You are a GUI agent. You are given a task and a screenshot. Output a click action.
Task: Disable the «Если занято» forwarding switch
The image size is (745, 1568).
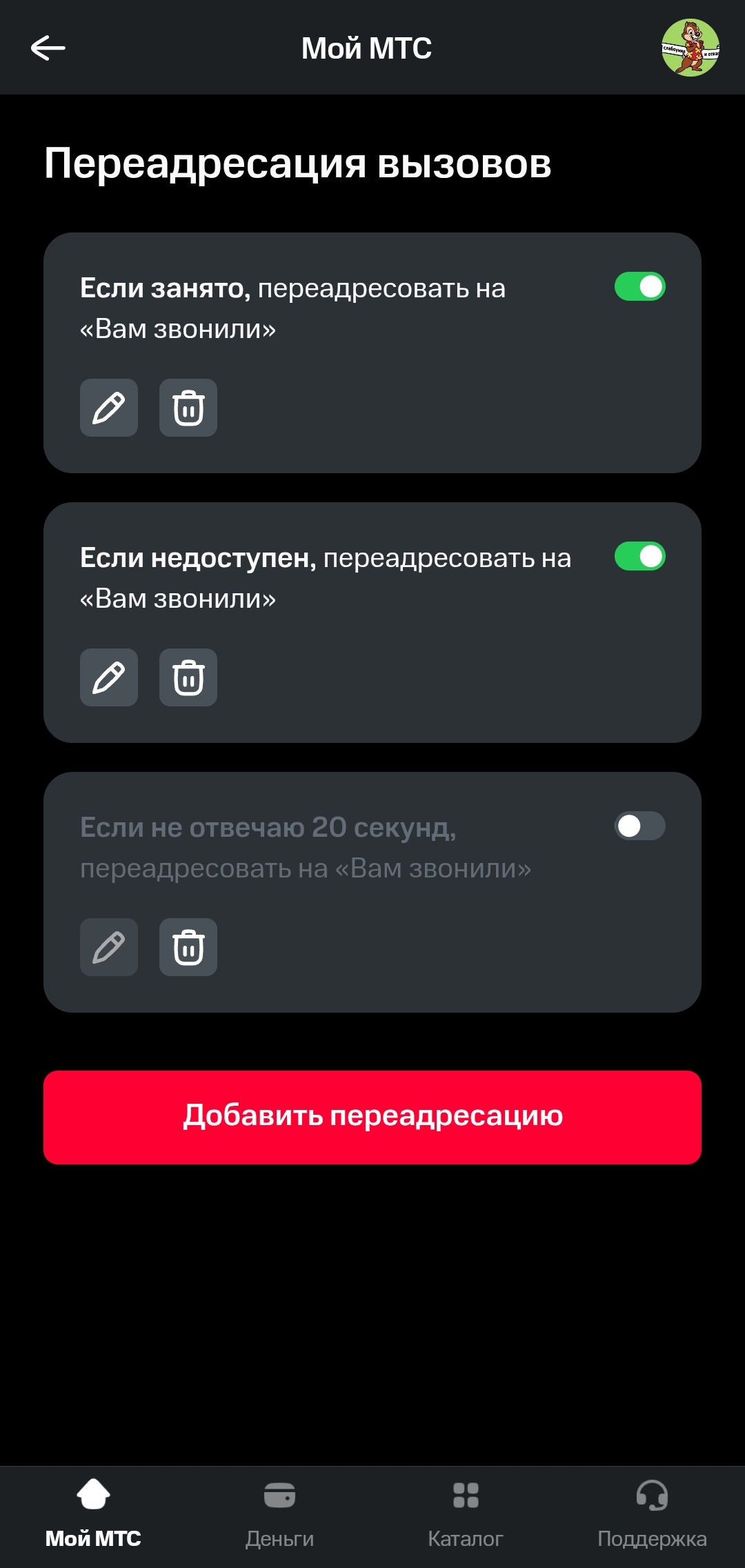(639, 286)
